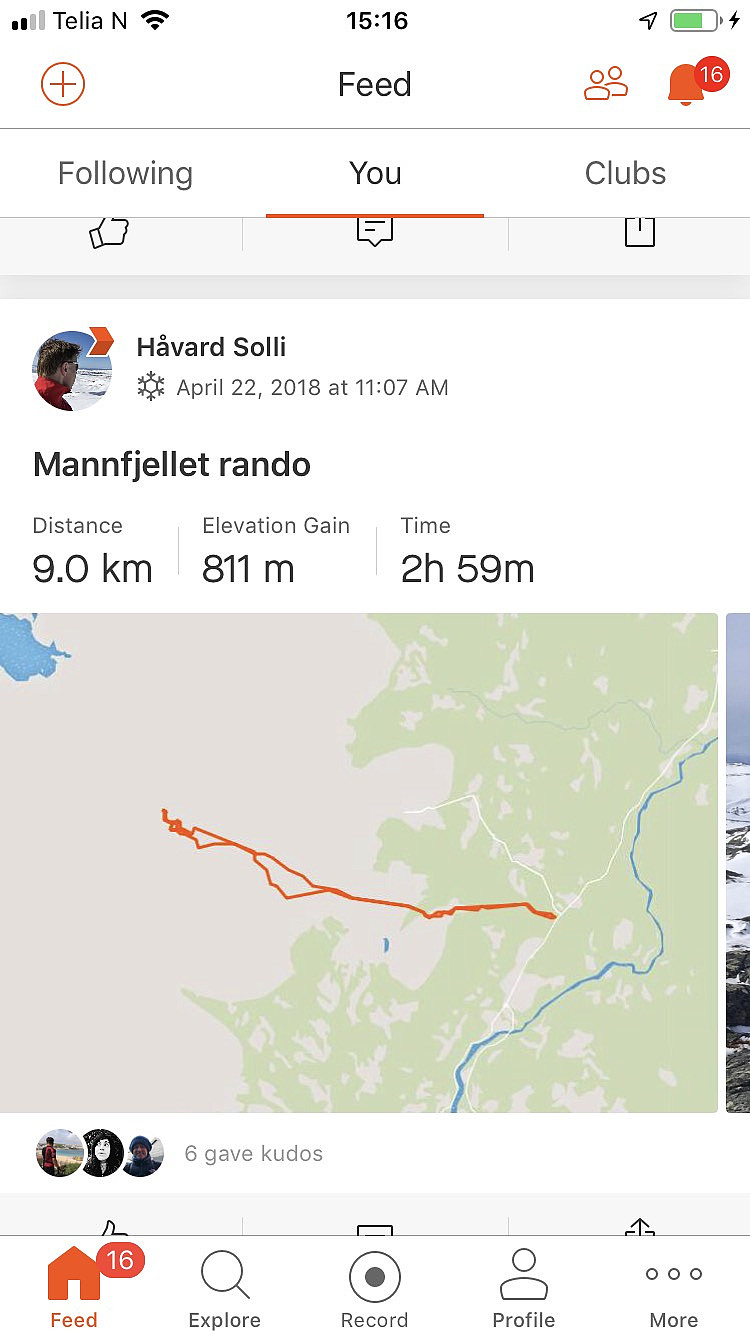Open the Mannfjellet rando activity
Screen dimensions: 750x1334
172,465
